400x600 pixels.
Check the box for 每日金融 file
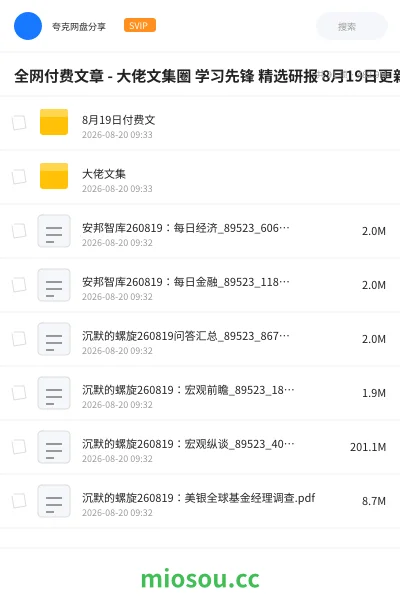tap(19, 285)
